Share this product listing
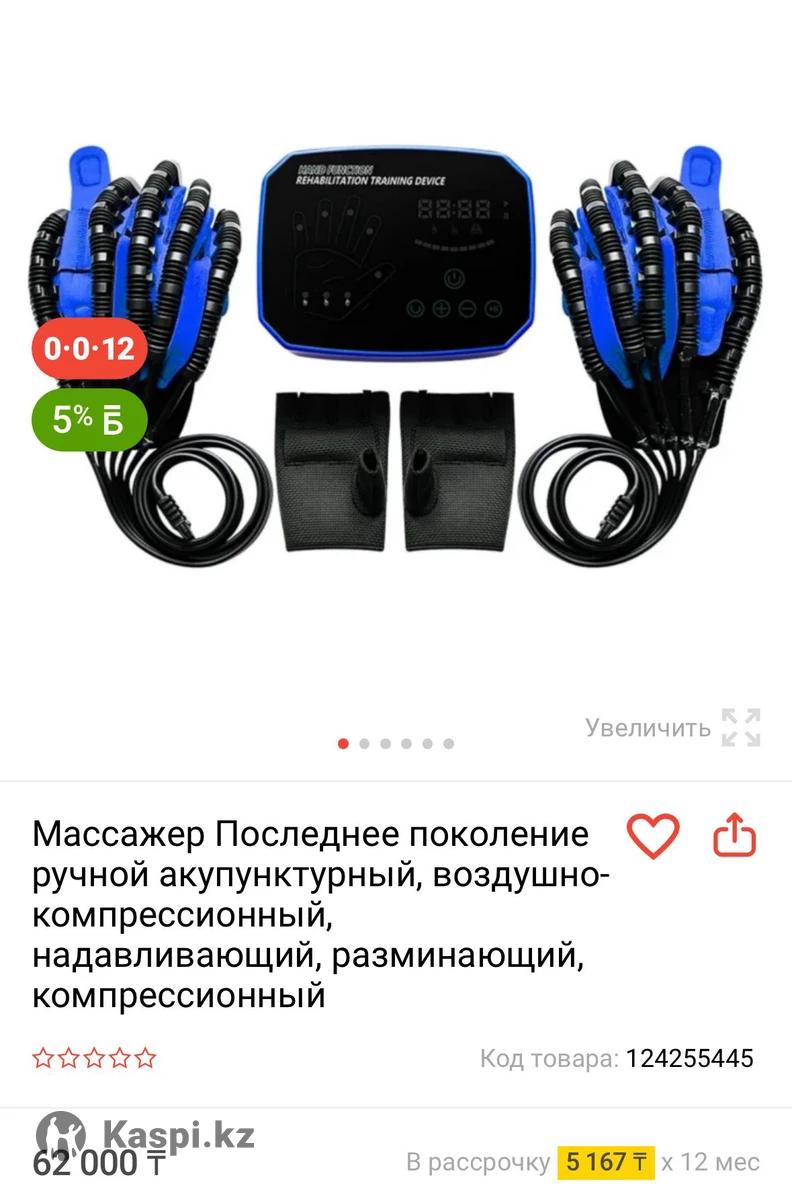The width and height of the screenshot is (792, 1200). click(x=734, y=836)
